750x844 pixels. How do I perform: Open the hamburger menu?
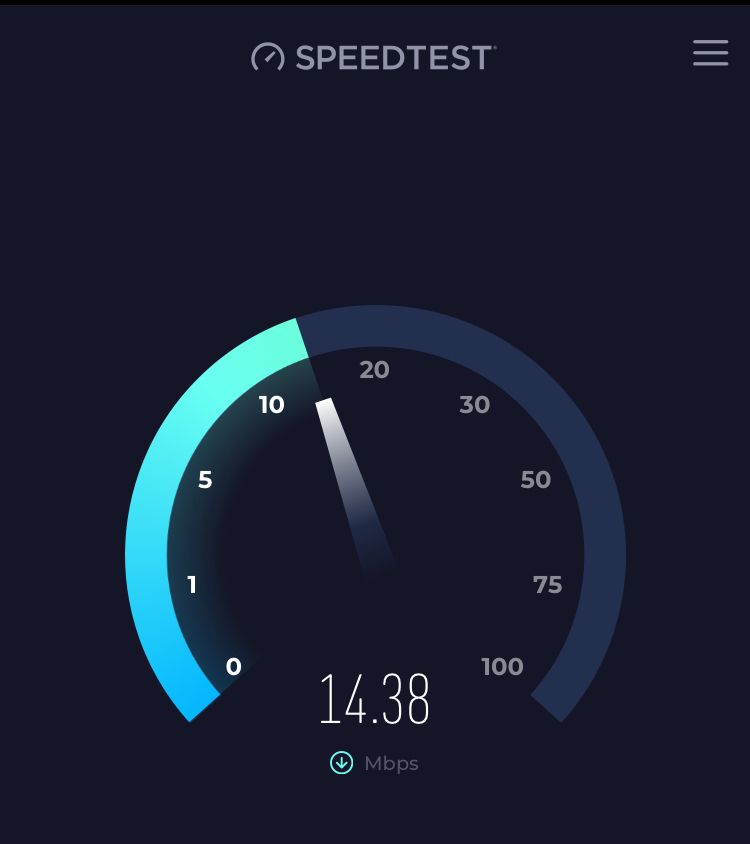[x=710, y=53]
